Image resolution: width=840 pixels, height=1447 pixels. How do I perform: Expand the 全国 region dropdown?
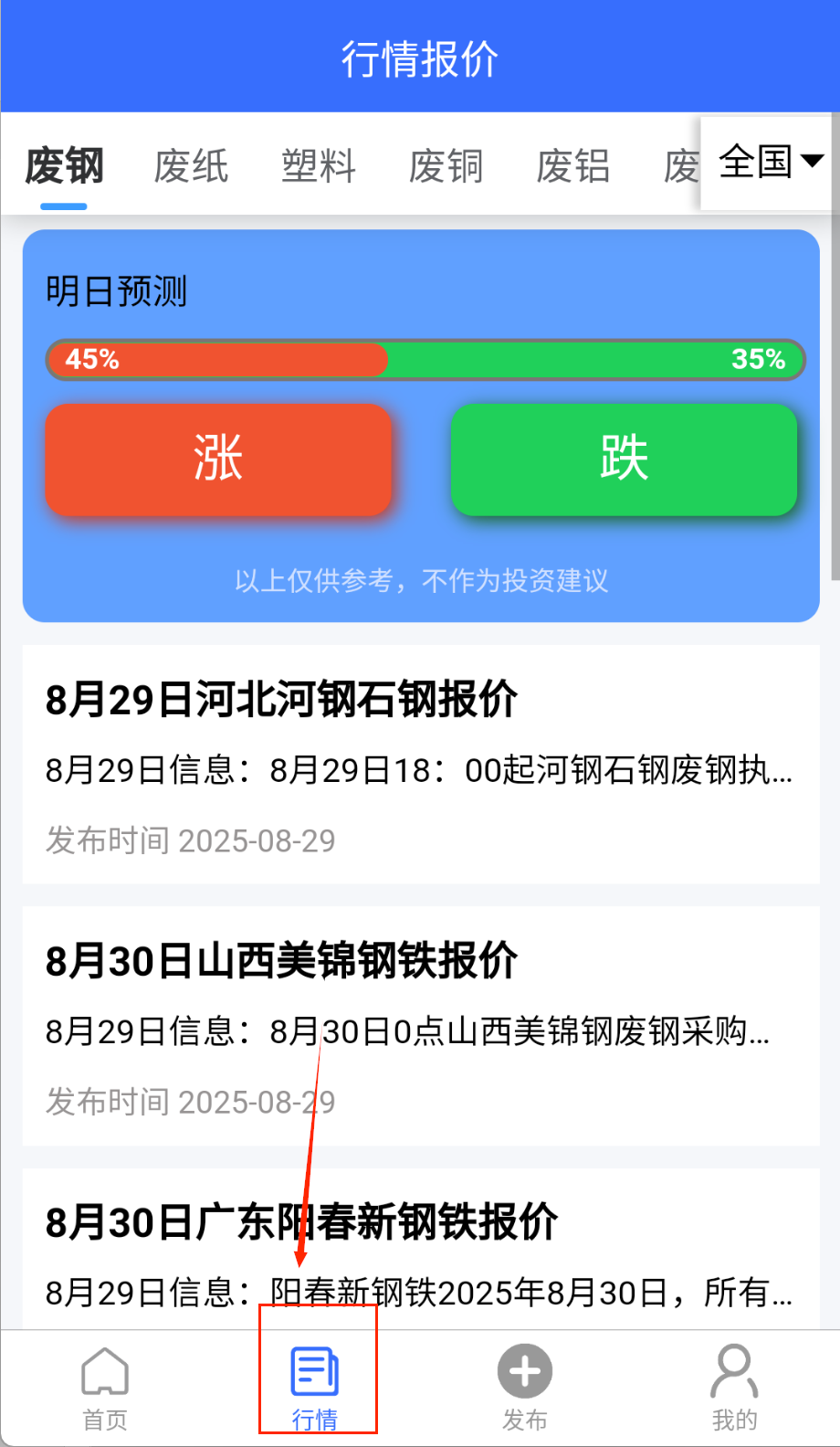(x=770, y=163)
